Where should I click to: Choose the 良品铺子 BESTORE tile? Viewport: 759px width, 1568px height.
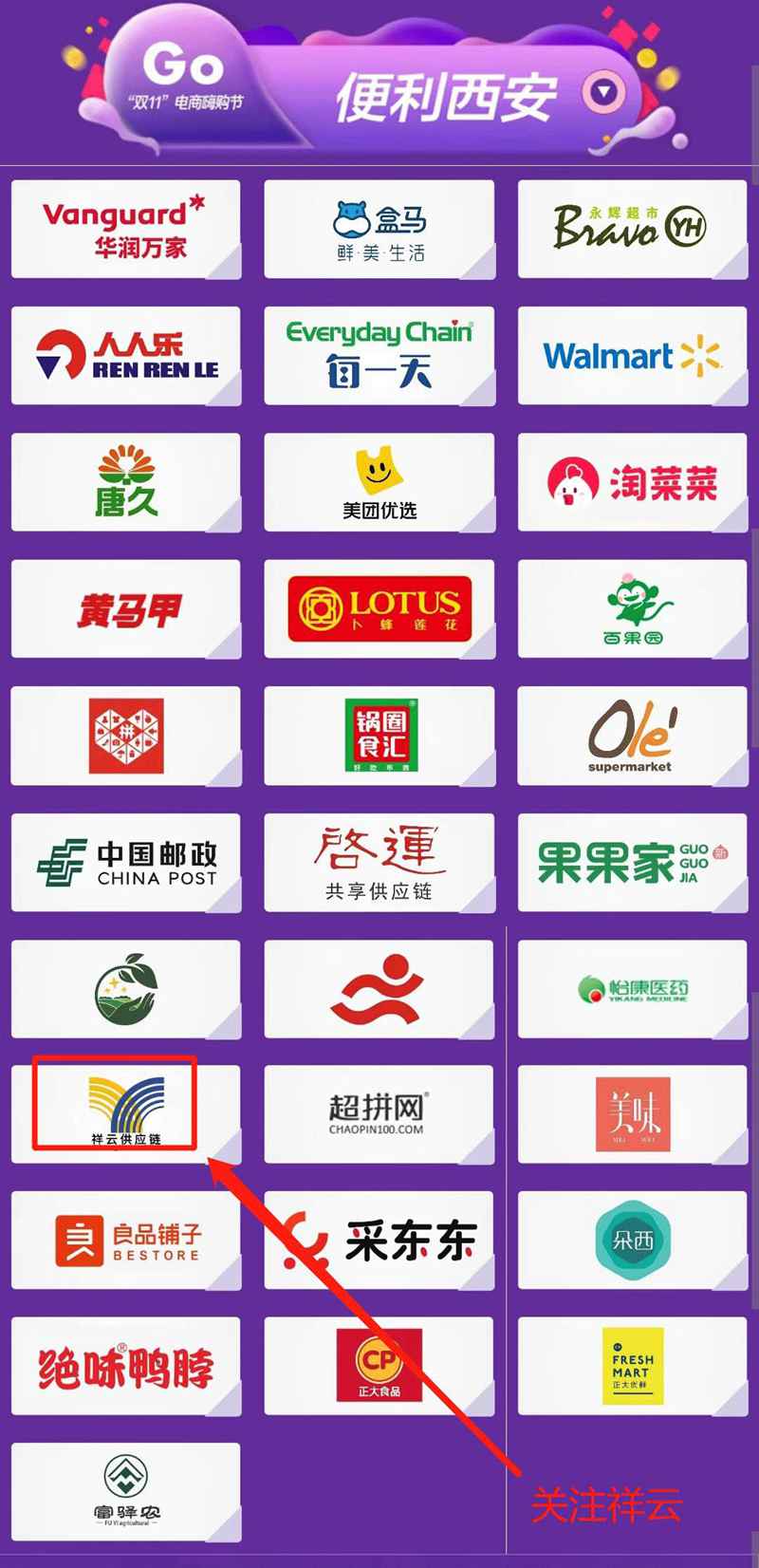pos(125,1240)
